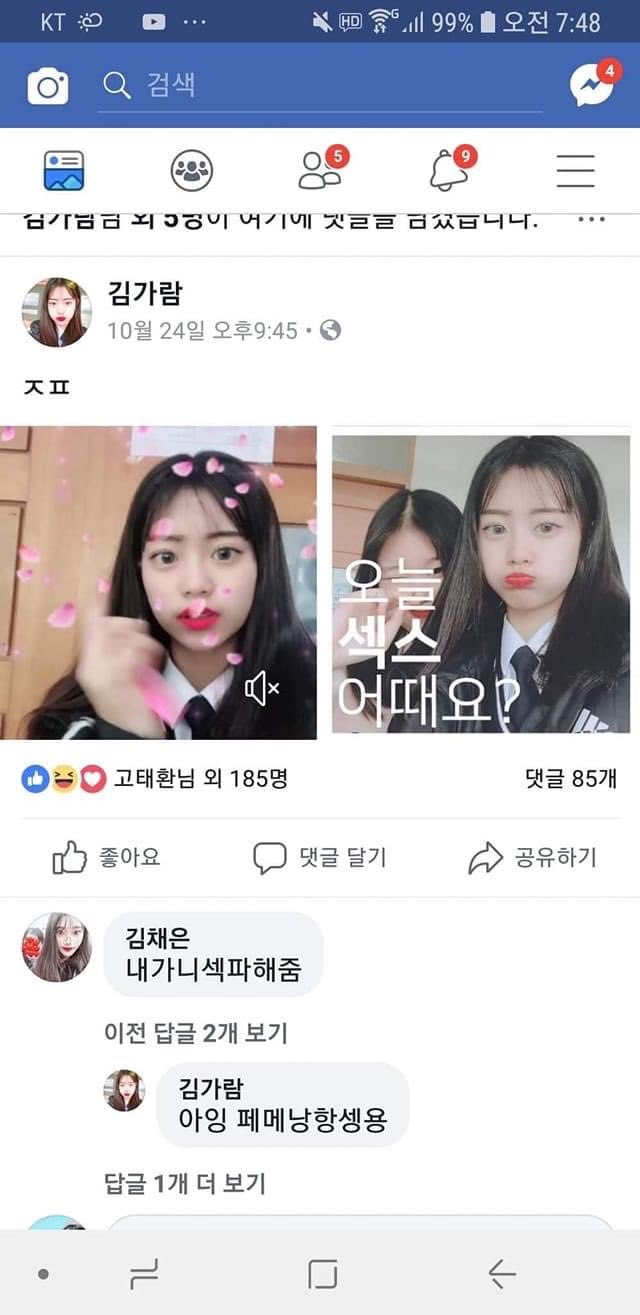Open the post's three-dot overflow menu
This screenshot has width=640, height=1315.
592,220
